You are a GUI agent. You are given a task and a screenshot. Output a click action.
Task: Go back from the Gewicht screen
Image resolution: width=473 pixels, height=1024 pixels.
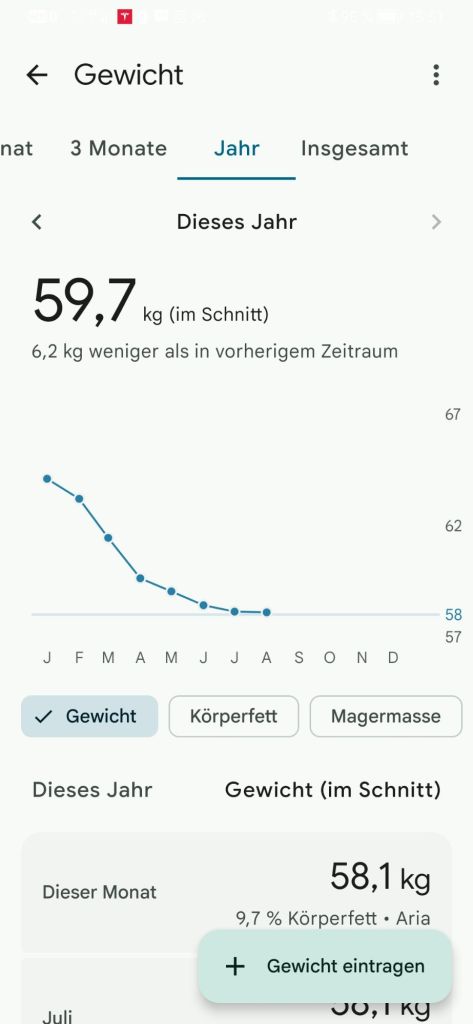pos(37,75)
